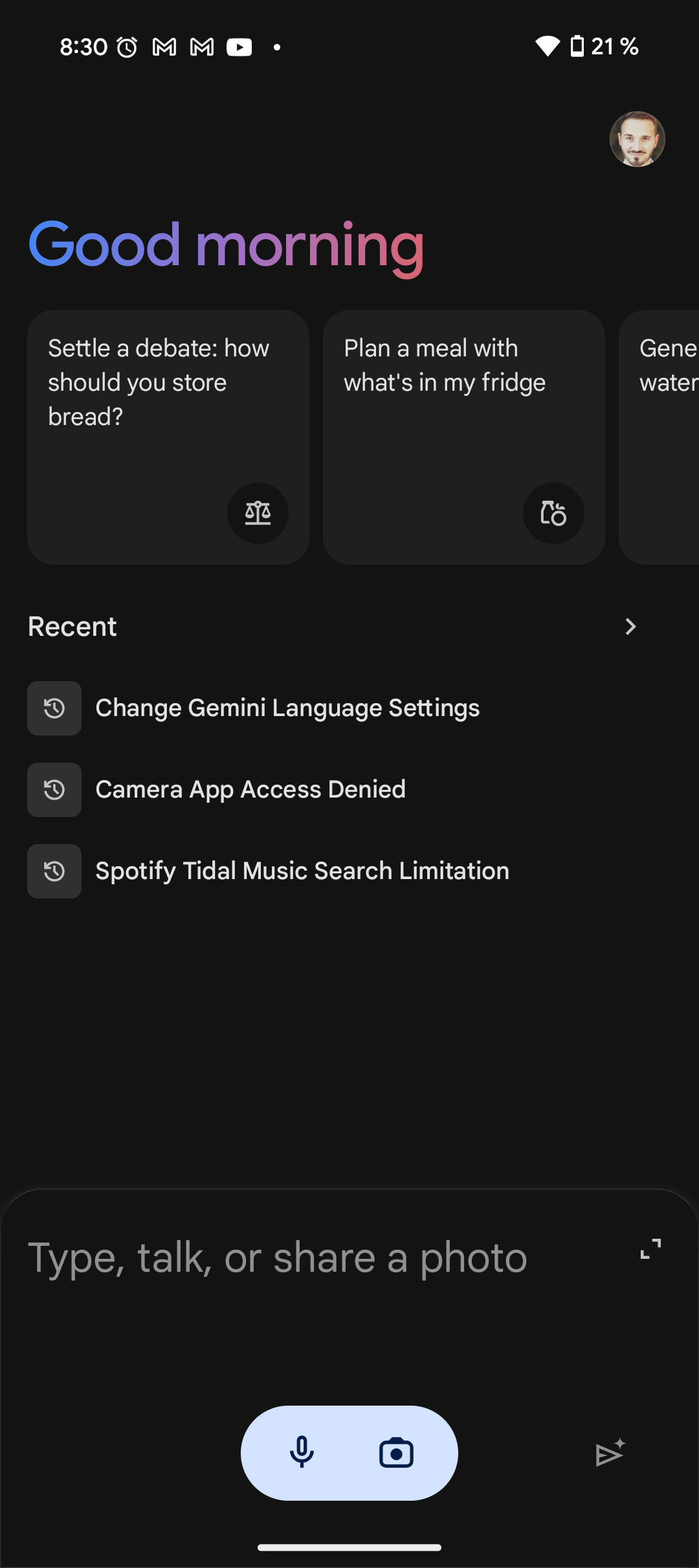
Task: Tap the history icon beside Spotify Tidal chat
Action: point(54,871)
